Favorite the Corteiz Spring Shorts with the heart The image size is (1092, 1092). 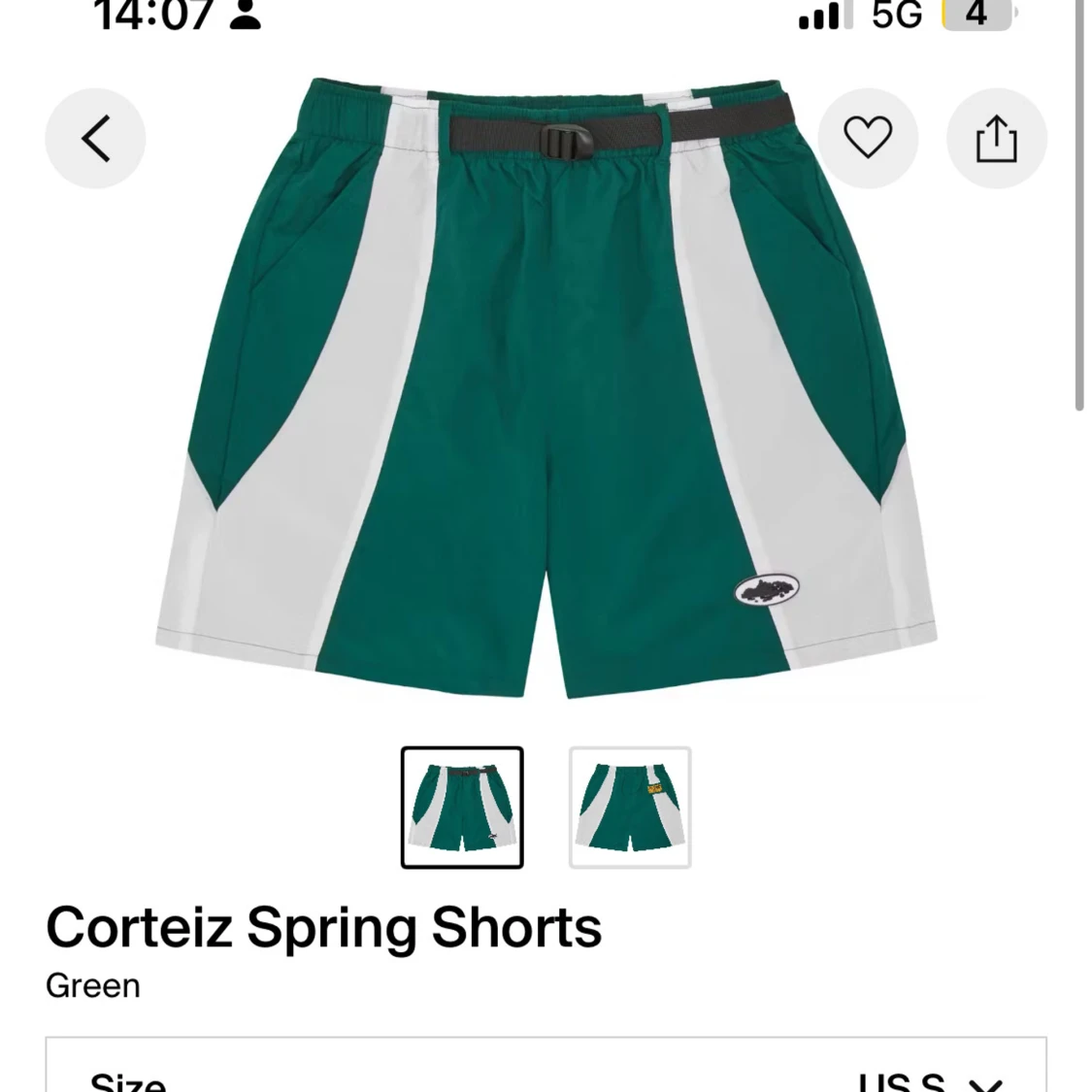(867, 137)
